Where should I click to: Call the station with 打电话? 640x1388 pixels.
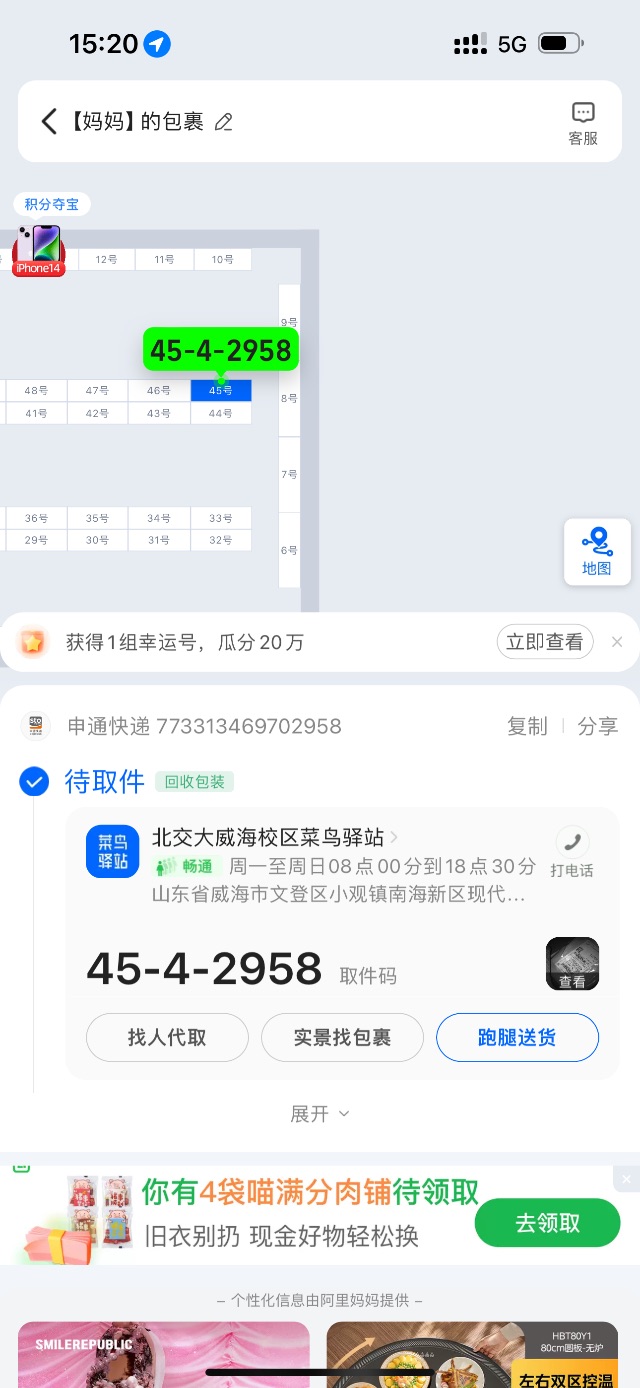click(x=572, y=852)
